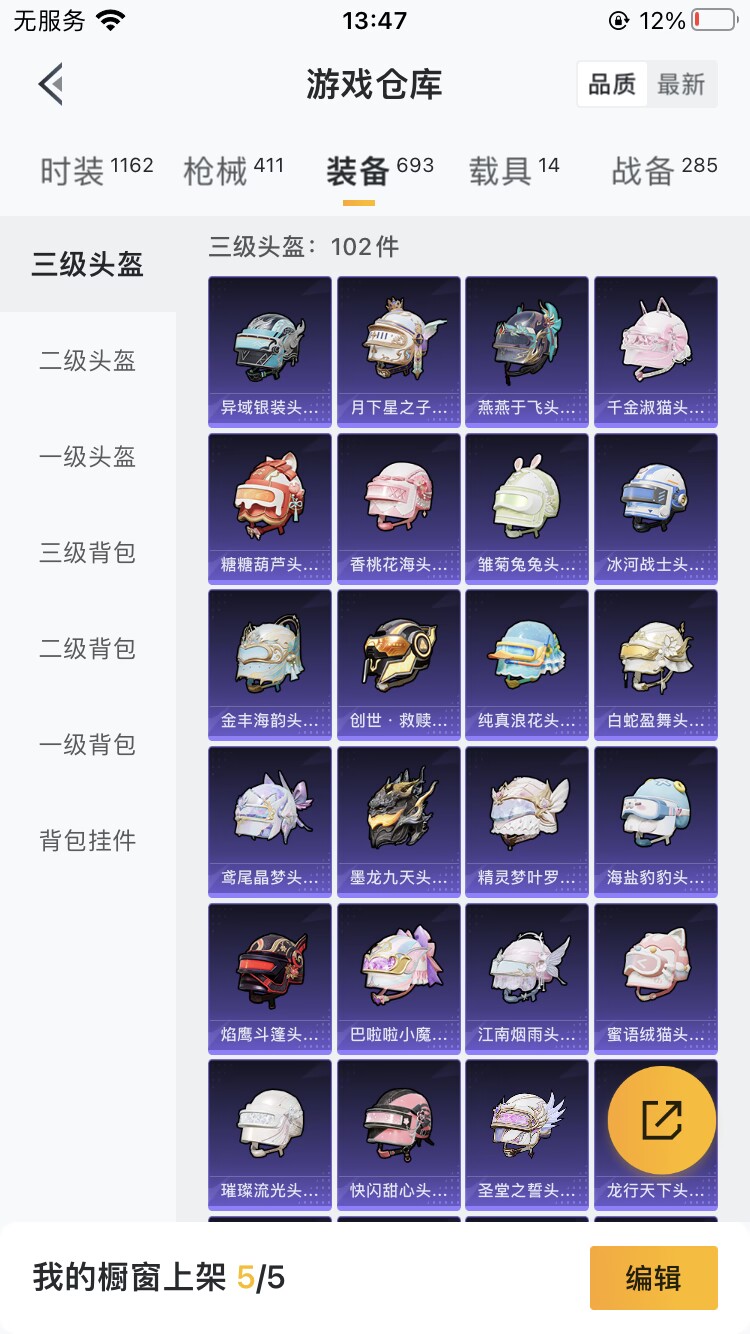View the 蜜语绒猫 helmet item
This screenshot has height=1334, width=750.
656,978
